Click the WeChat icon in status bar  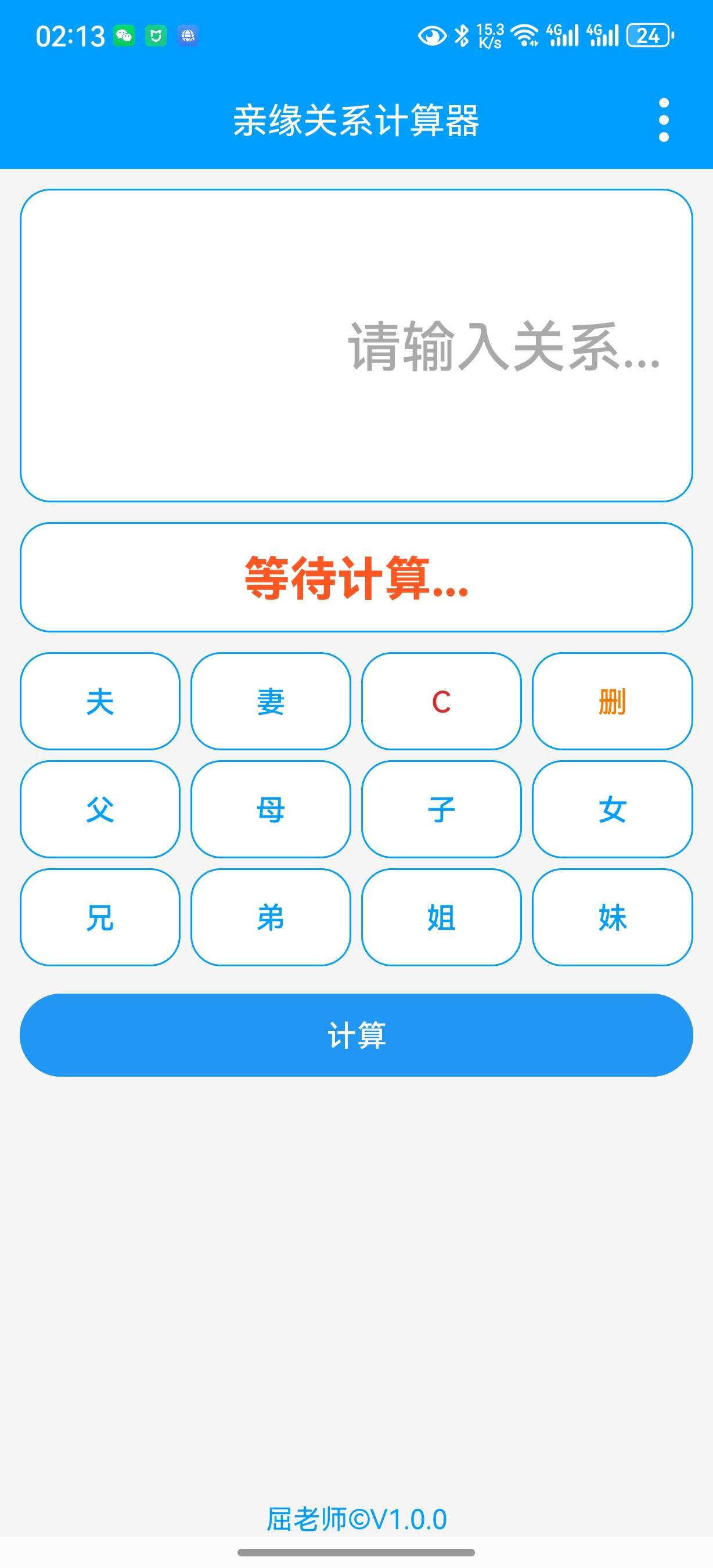125,35
